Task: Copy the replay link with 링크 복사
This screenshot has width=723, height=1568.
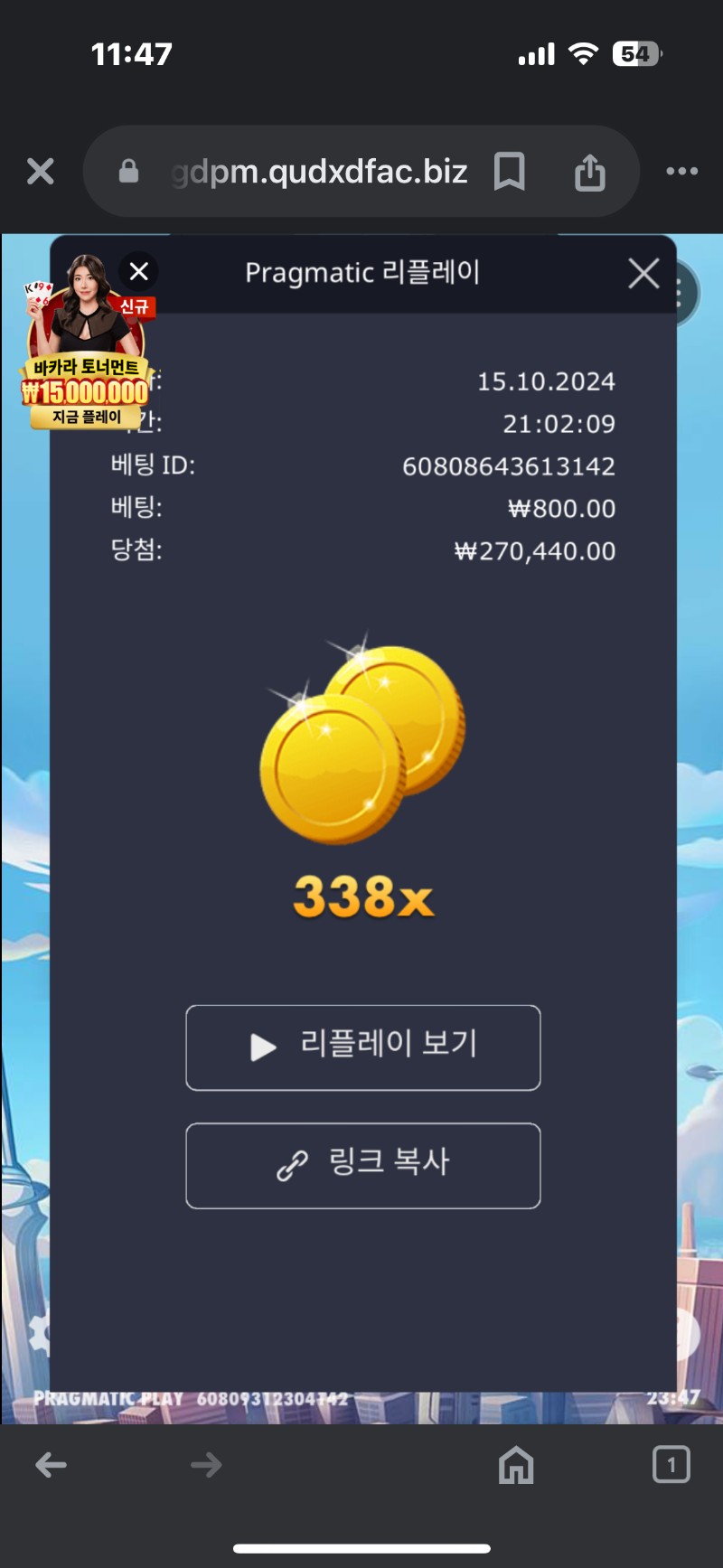Action: click(363, 1165)
